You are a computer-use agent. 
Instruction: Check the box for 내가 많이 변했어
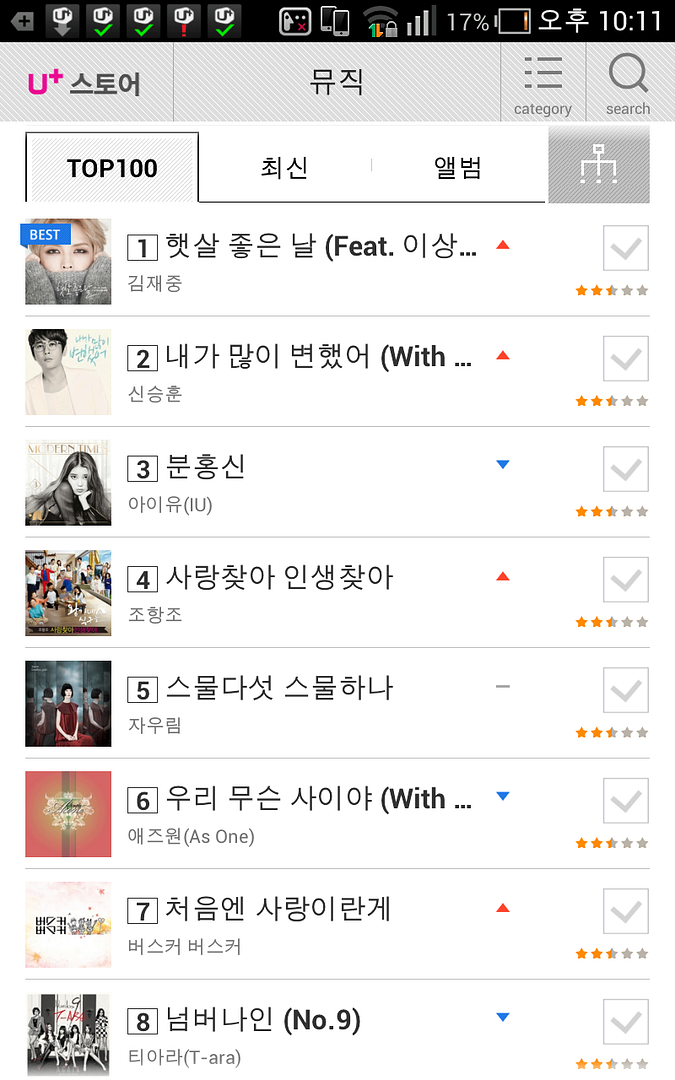coord(626,358)
